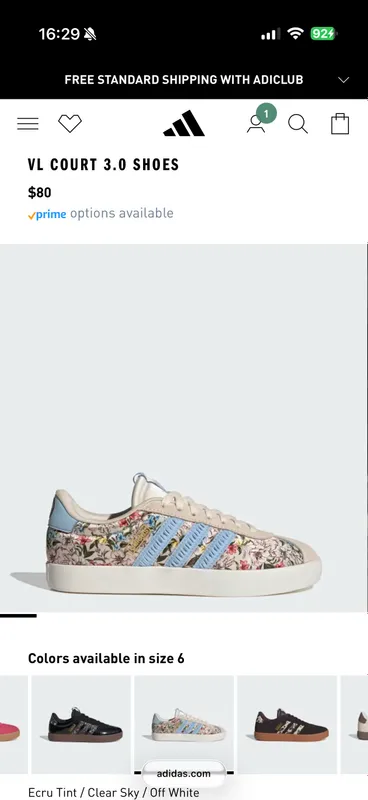This screenshot has width=368, height=800.
Task: Open the shopping bag
Action: [x=340, y=123]
